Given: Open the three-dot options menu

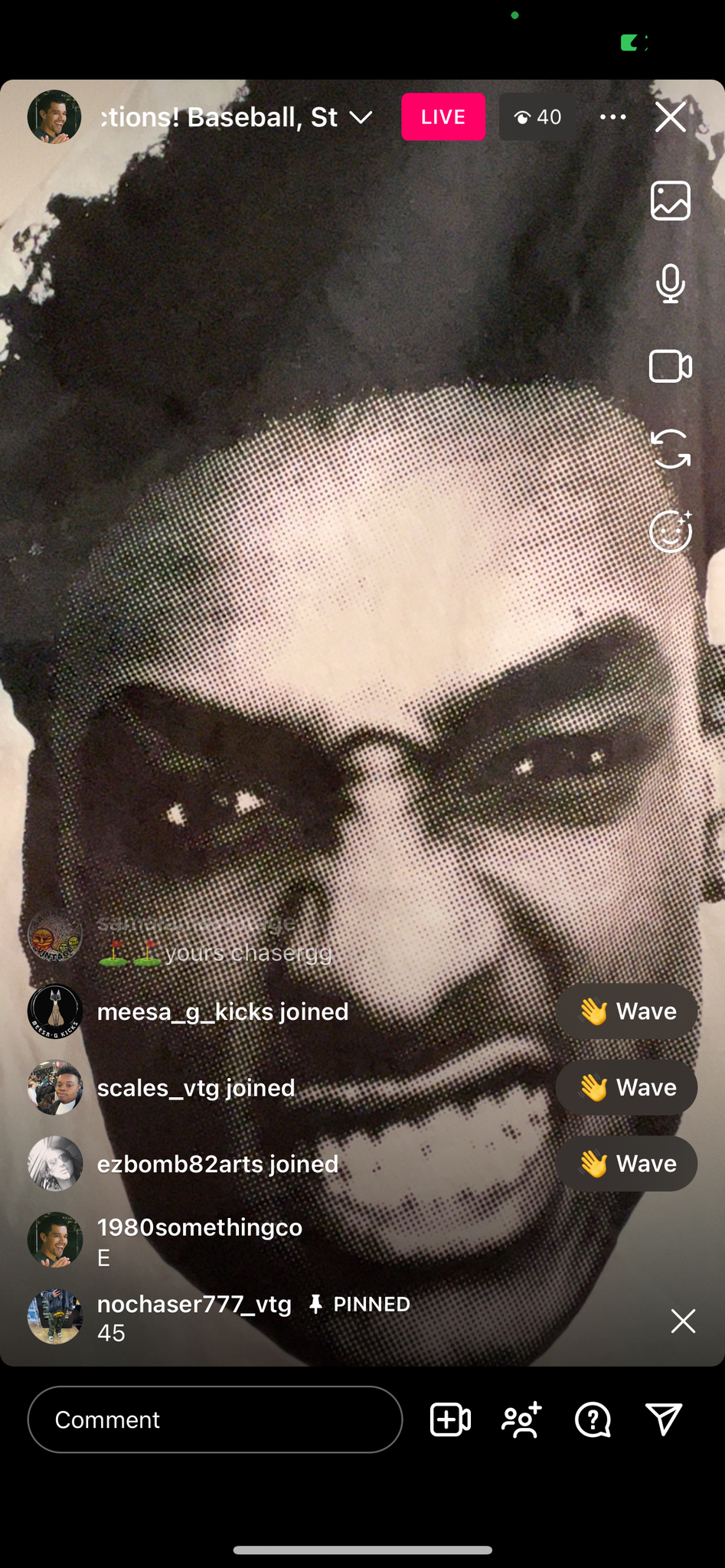Looking at the screenshot, I should coord(612,117).
